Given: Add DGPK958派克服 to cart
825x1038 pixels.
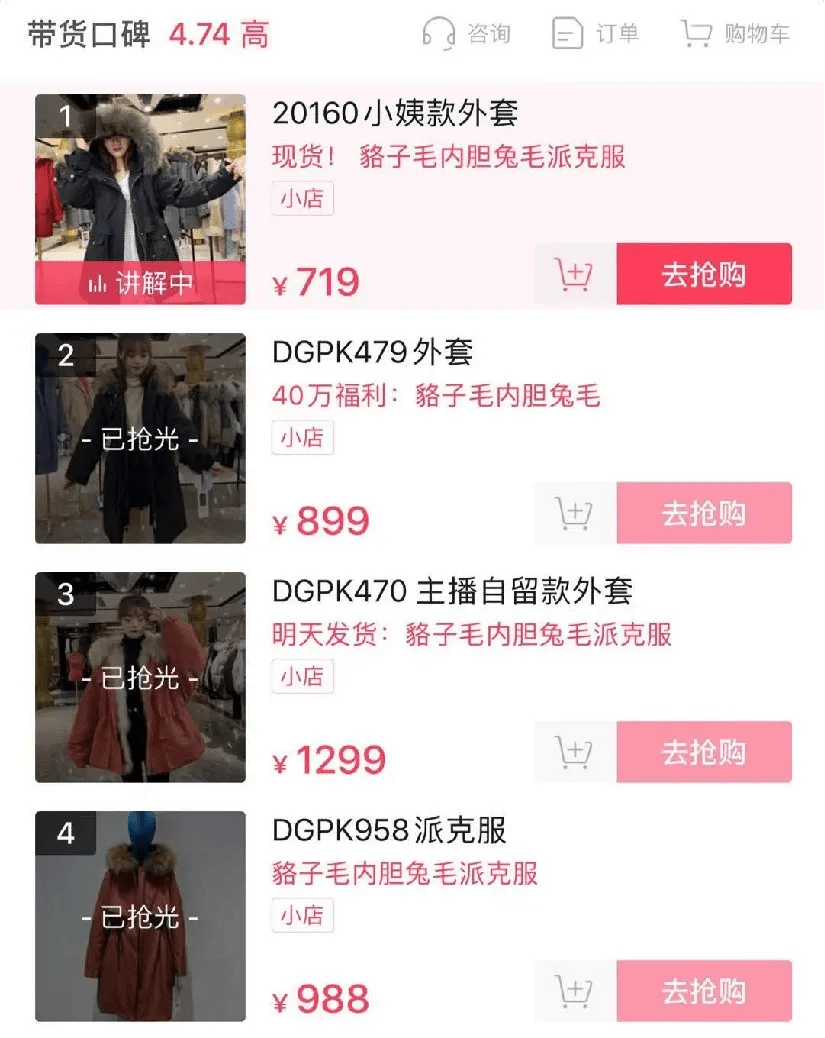Looking at the screenshot, I should point(575,991).
